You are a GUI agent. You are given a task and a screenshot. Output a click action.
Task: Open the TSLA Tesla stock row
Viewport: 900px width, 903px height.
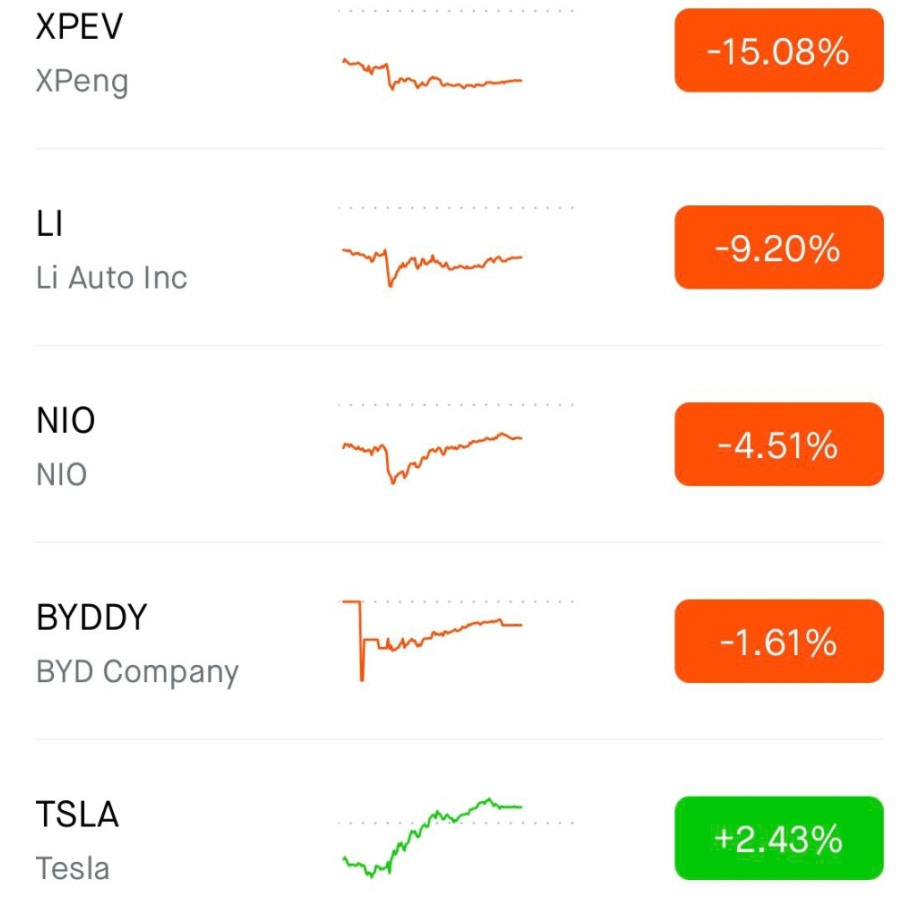click(x=150, y=840)
